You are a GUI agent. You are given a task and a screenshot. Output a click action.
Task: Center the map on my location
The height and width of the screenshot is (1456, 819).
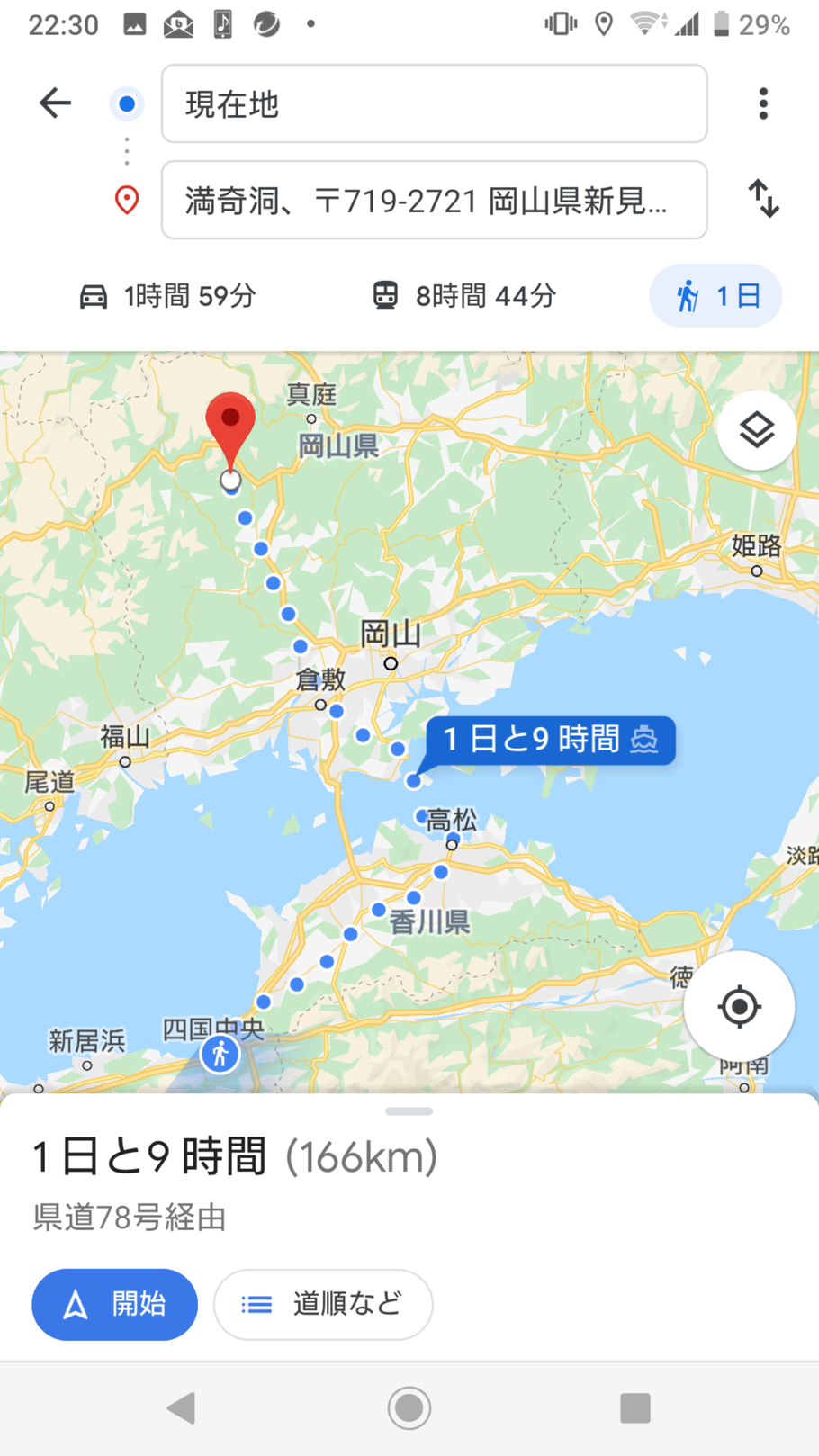point(739,1006)
